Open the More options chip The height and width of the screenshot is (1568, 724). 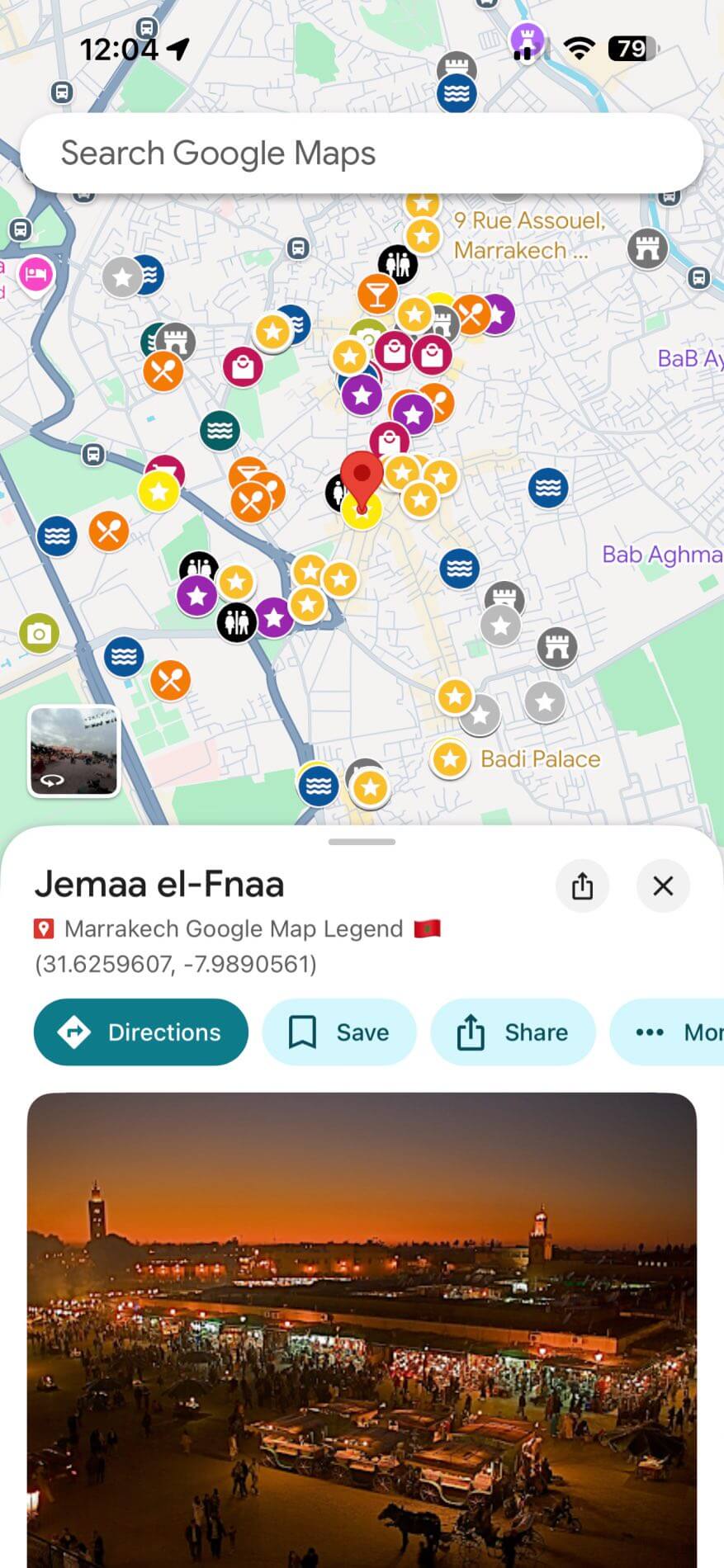[x=673, y=1032]
